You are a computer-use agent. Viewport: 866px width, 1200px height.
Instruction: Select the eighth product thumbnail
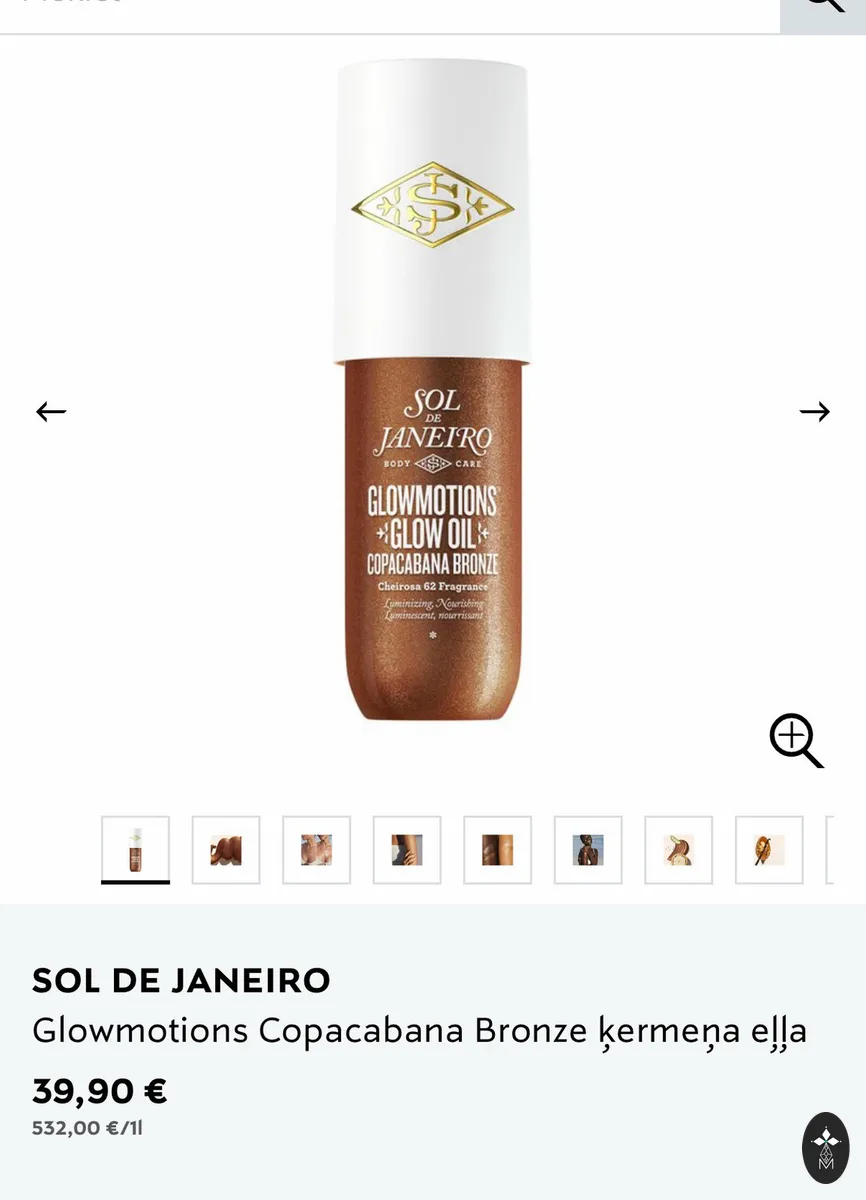pos(769,850)
